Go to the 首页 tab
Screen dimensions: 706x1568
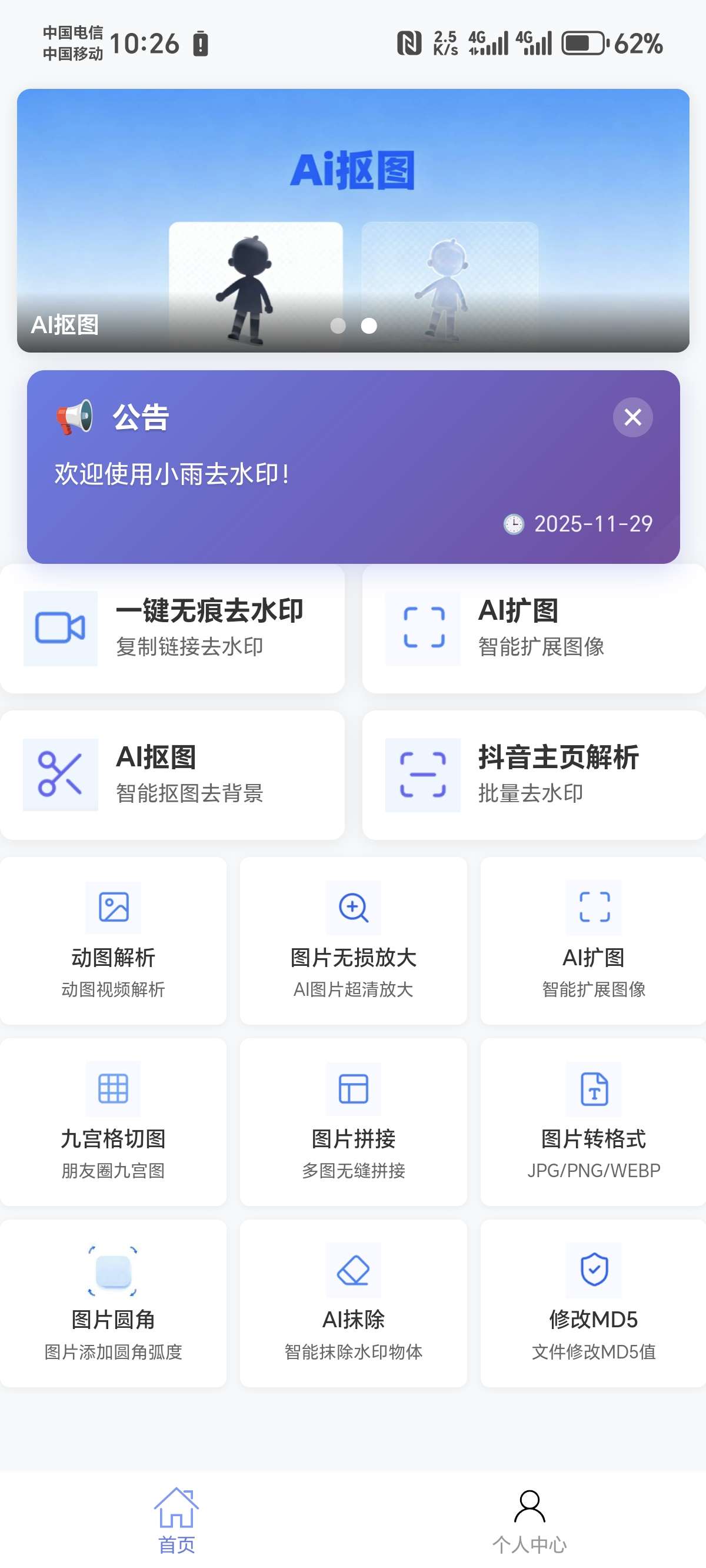pos(176,1520)
